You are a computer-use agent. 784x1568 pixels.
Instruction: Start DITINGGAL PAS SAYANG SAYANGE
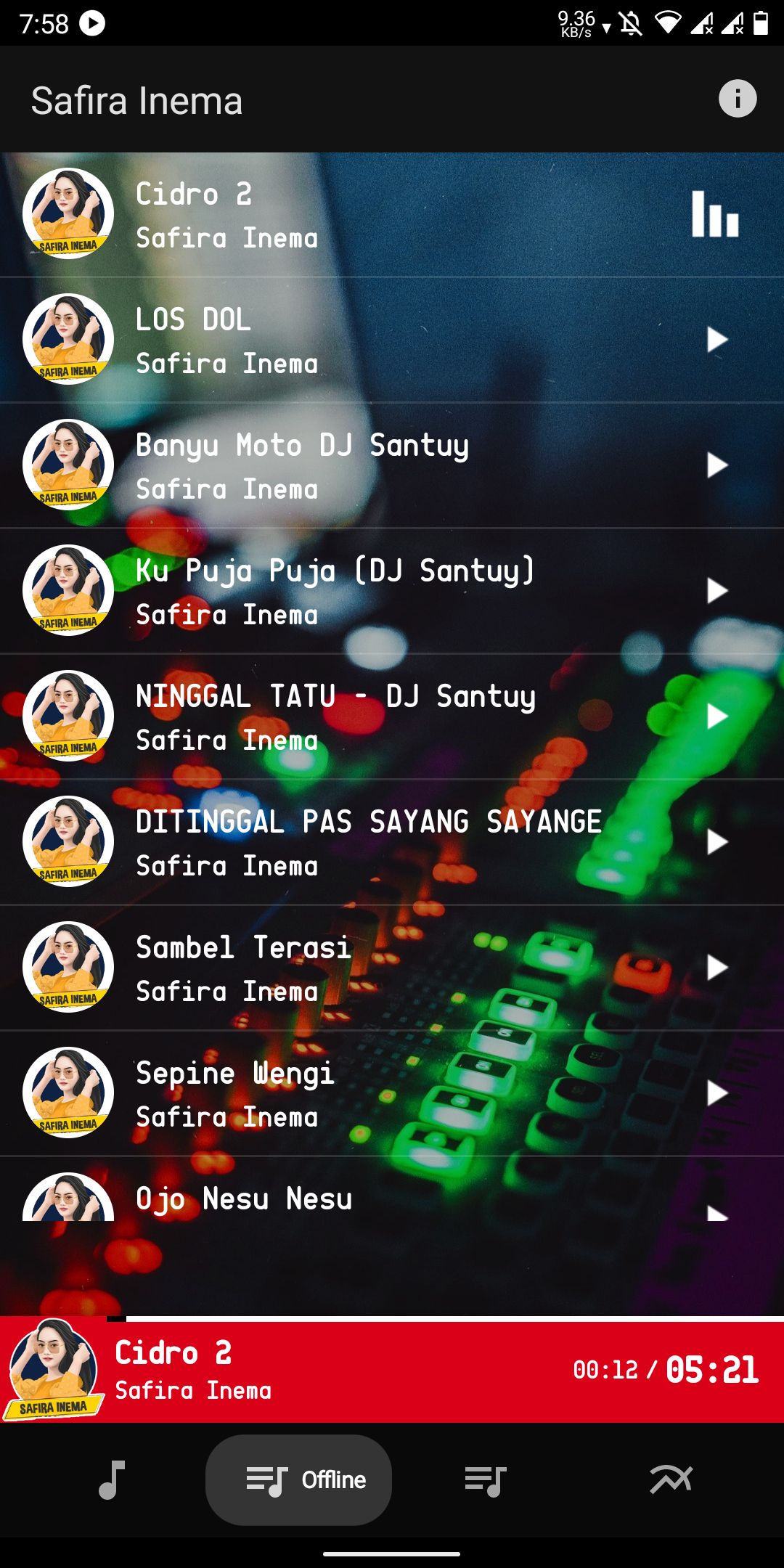716,842
